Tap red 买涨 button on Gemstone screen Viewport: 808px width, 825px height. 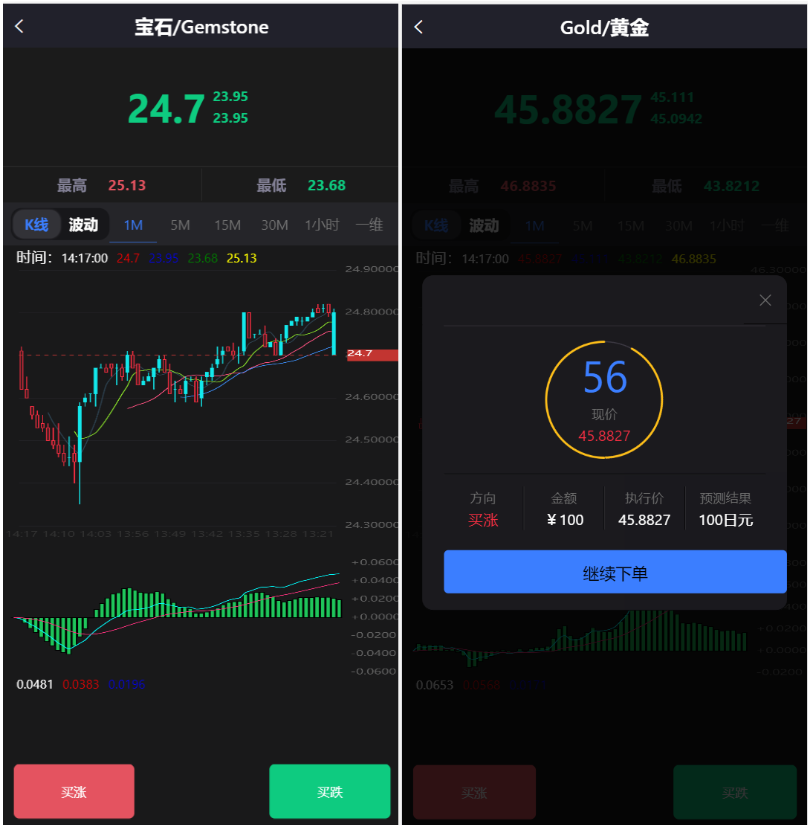[74, 791]
